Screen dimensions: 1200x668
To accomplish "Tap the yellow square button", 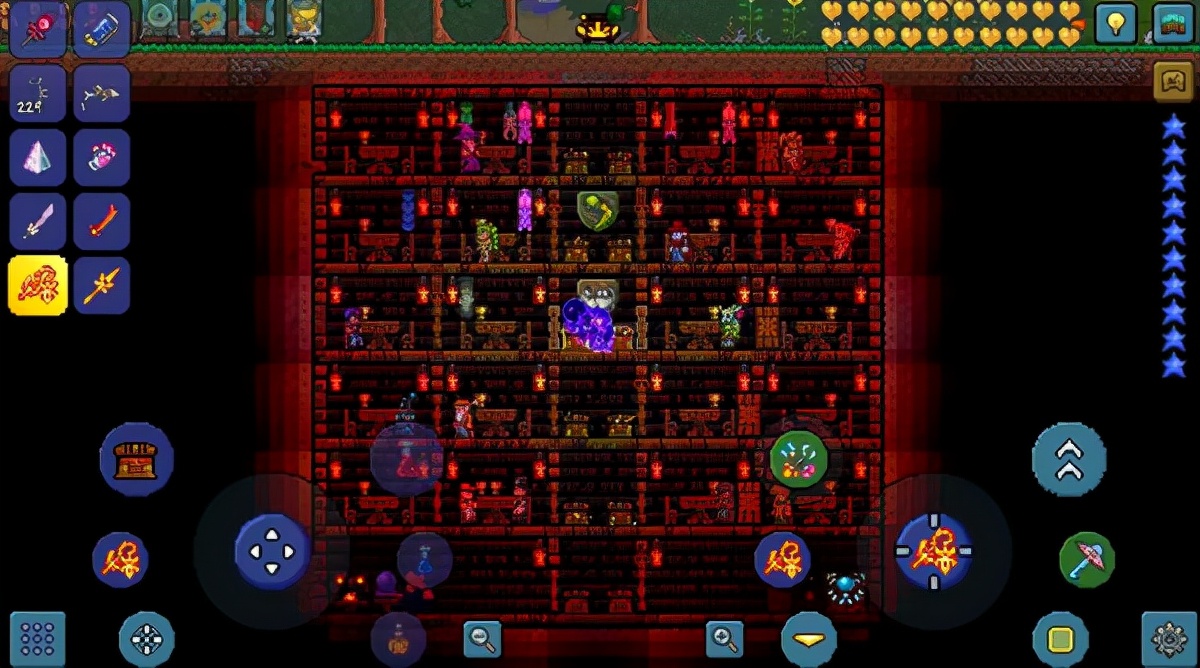I will coord(1060,639).
